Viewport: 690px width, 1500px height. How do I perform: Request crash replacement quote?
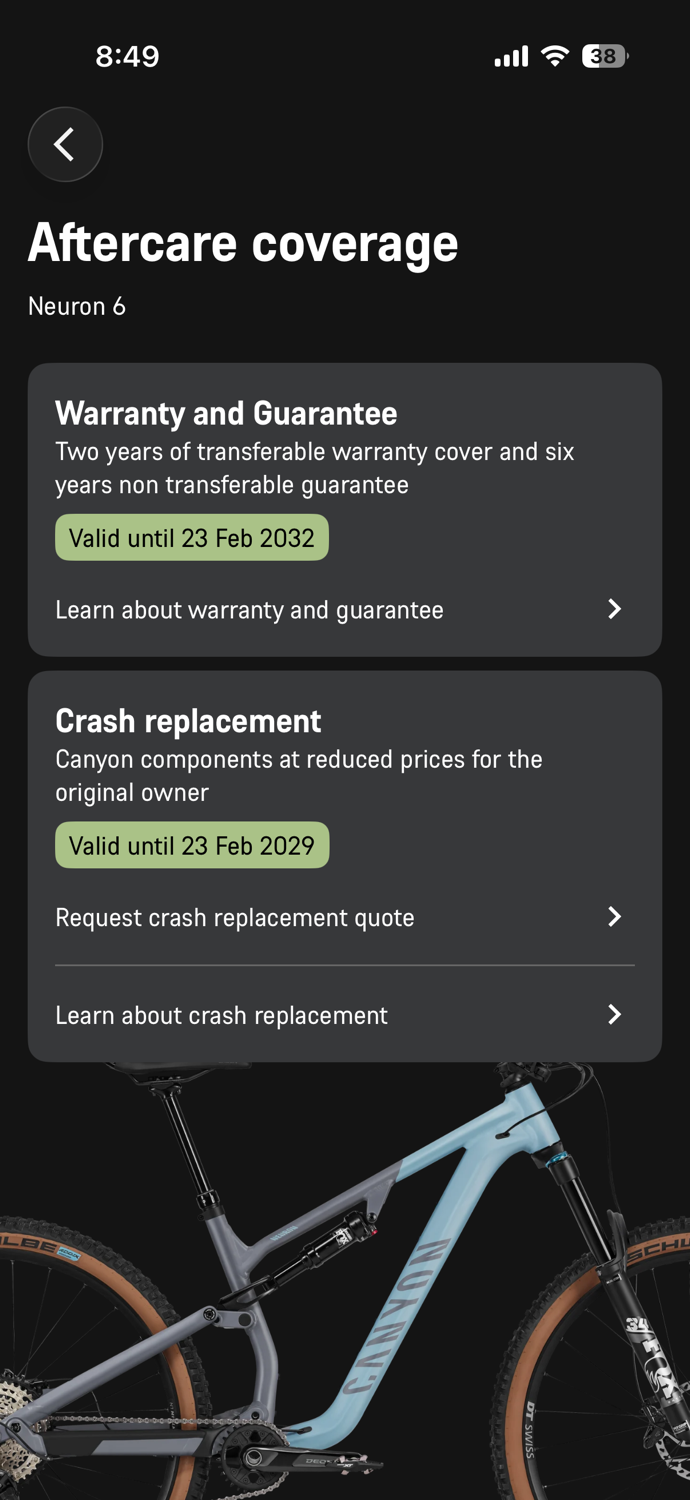coord(344,917)
